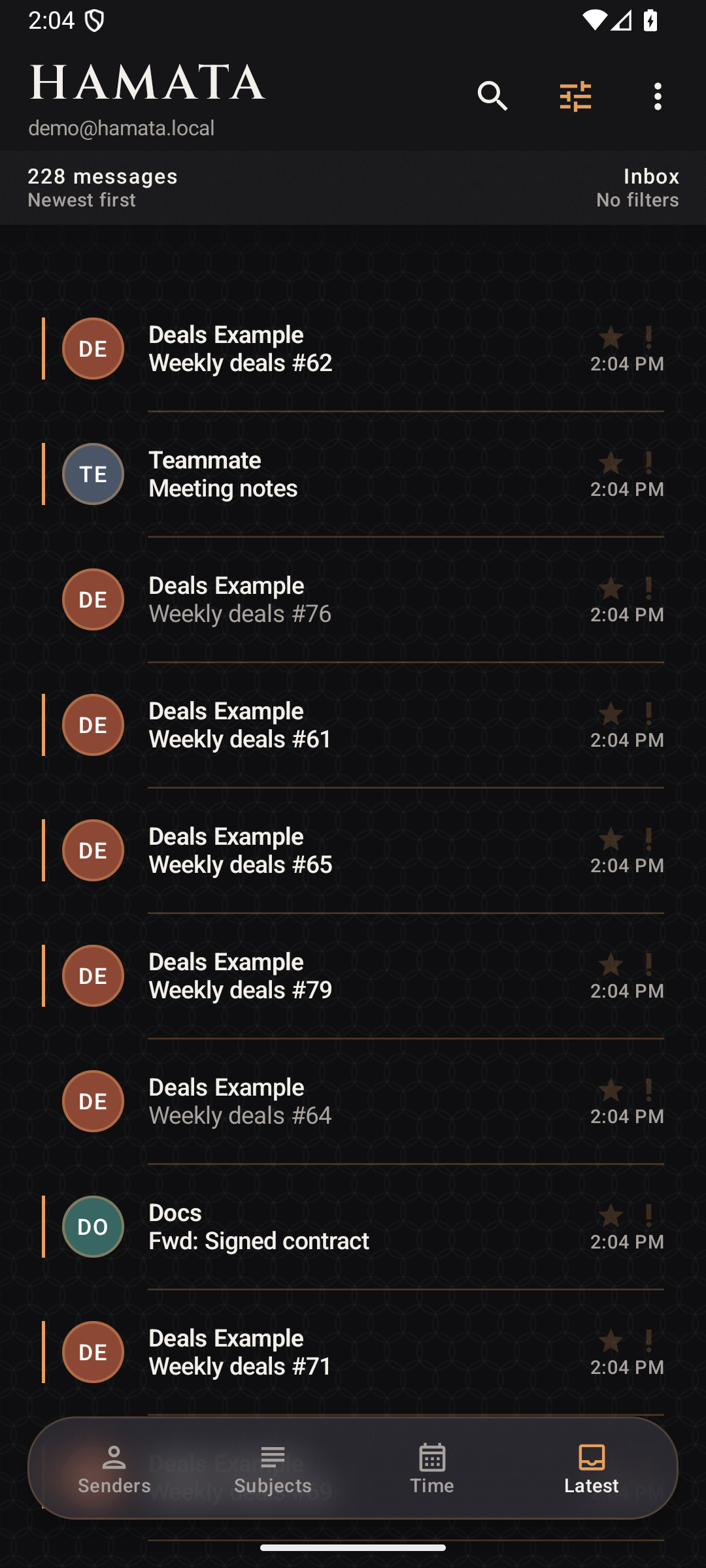Image resolution: width=706 pixels, height=1568 pixels.
Task: Tap the DE avatar on Weekly deals #65
Action: coord(93,851)
